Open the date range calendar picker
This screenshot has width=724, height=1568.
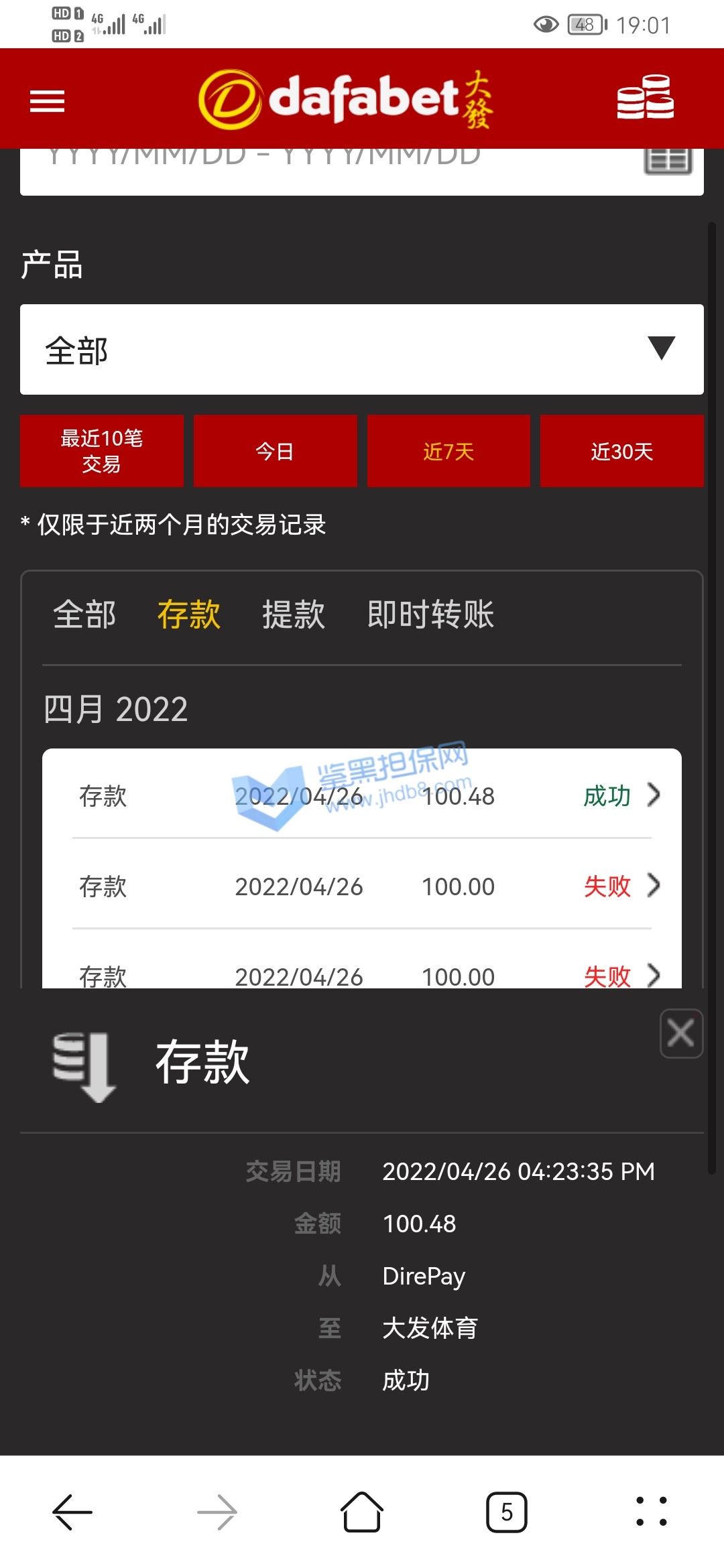point(667,161)
